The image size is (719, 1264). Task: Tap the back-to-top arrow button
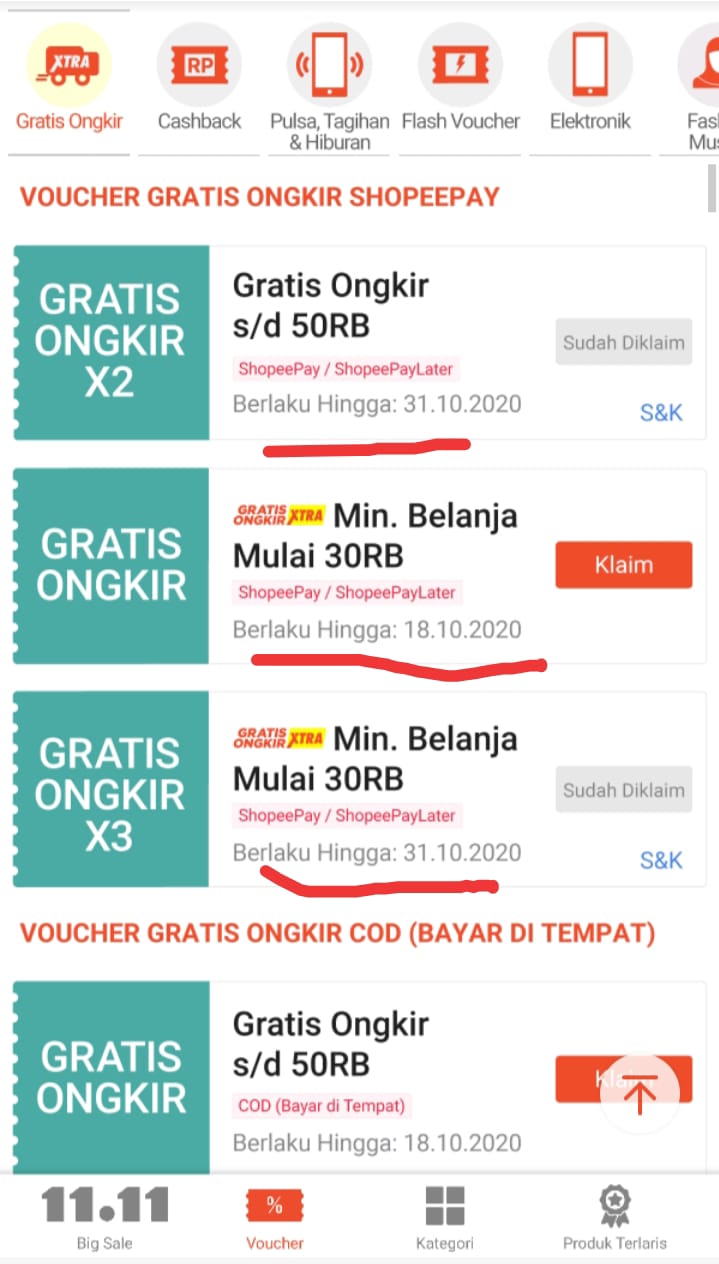click(640, 1093)
